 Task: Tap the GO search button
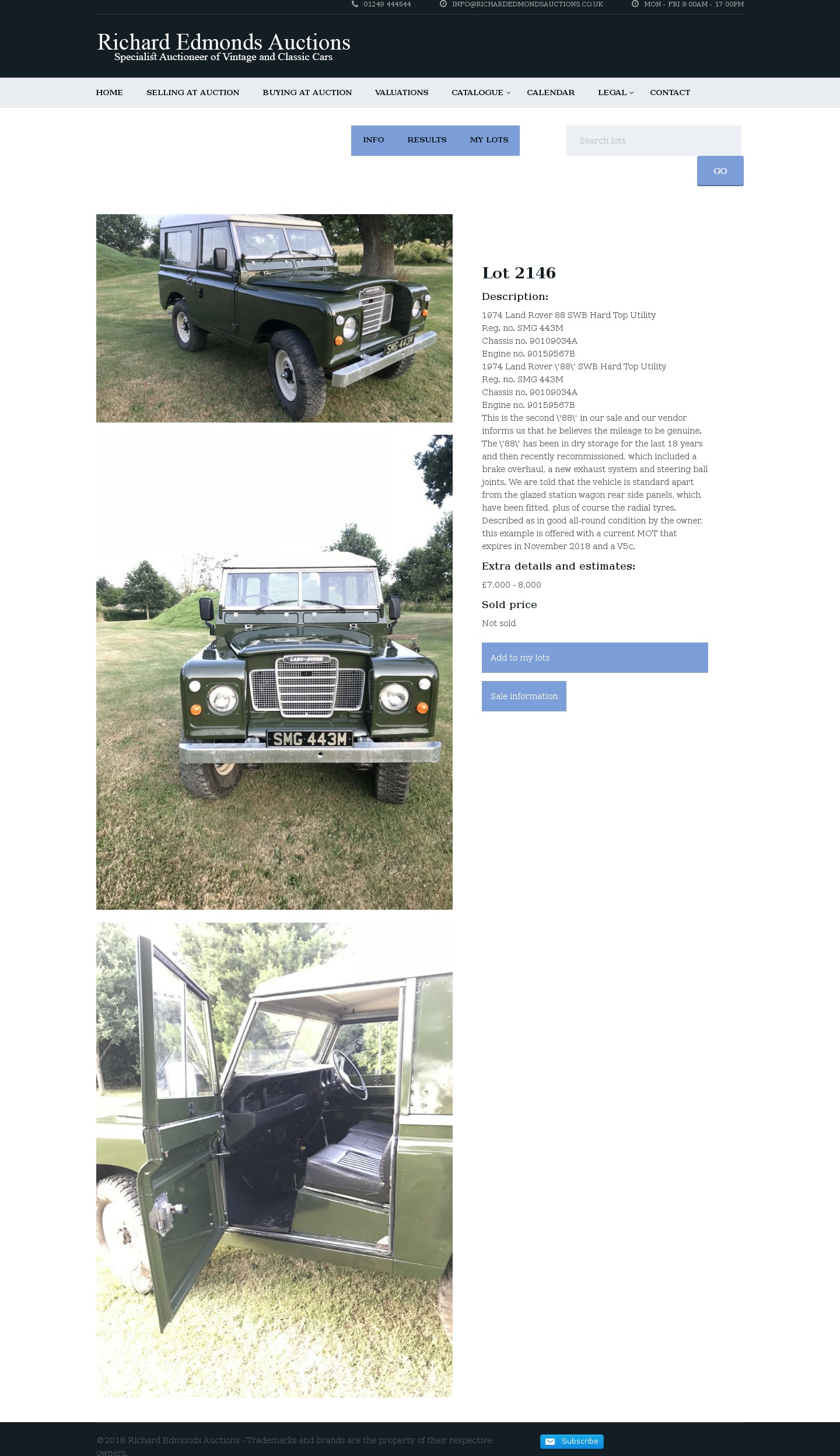click(720, 171)
